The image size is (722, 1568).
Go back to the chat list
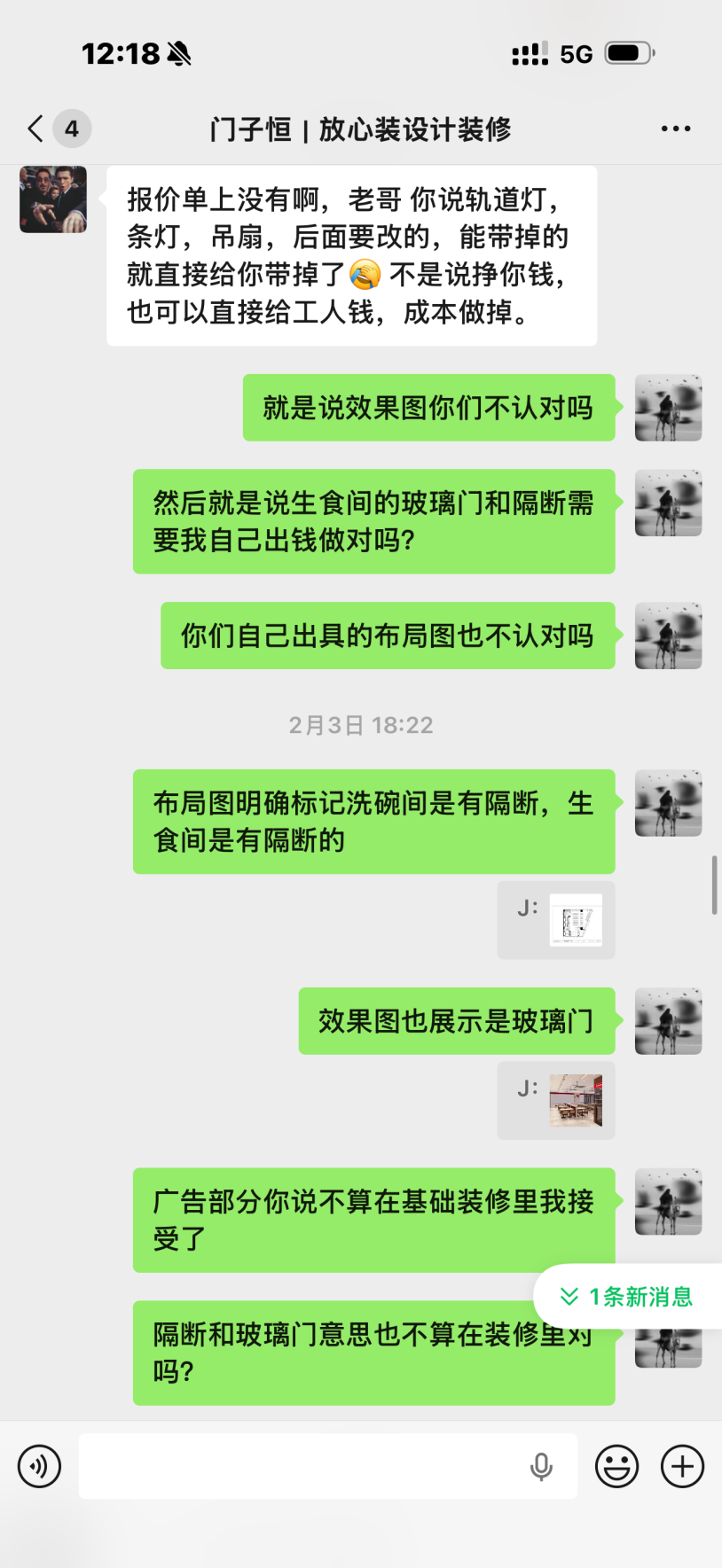coord(35,129)
